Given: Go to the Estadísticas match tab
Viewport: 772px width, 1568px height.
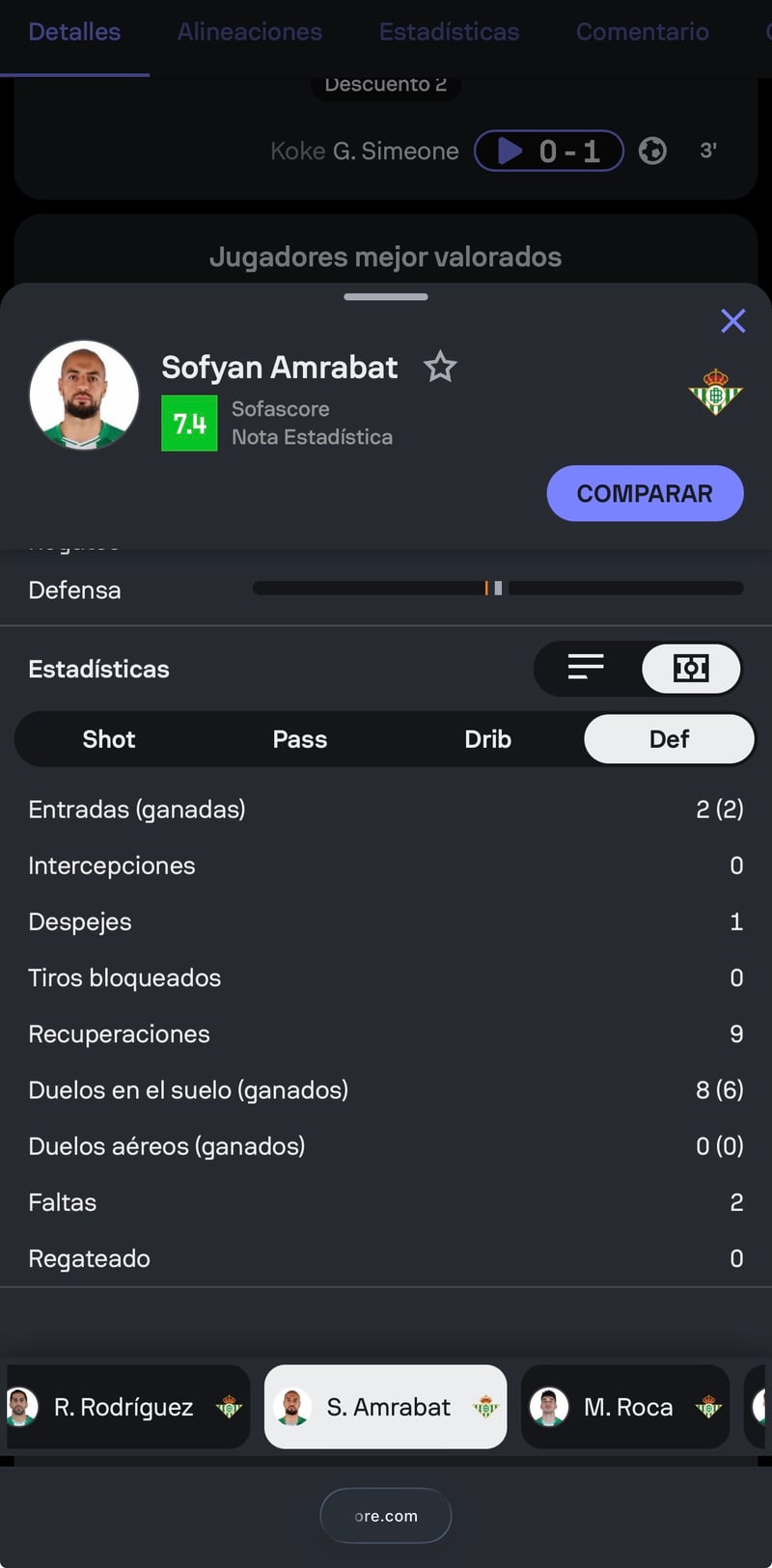Looking at the screenshot, I should 449,32.
